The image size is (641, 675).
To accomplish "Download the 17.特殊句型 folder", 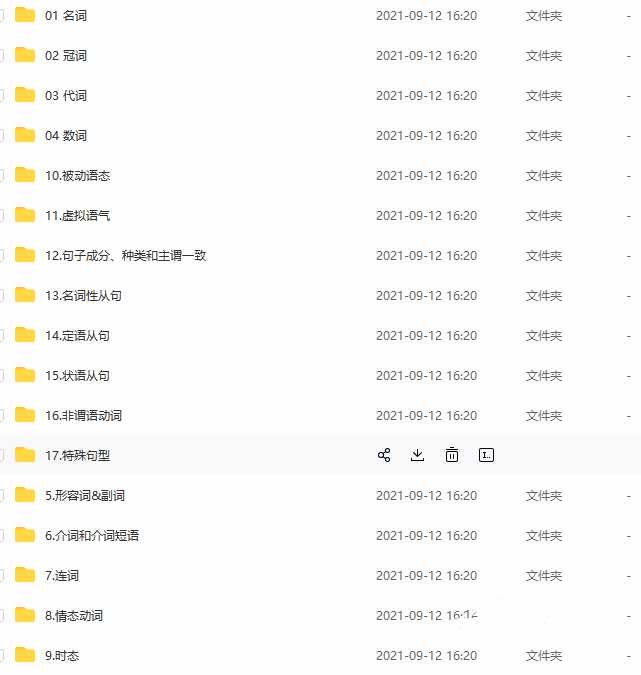I will tap(418, 455).
